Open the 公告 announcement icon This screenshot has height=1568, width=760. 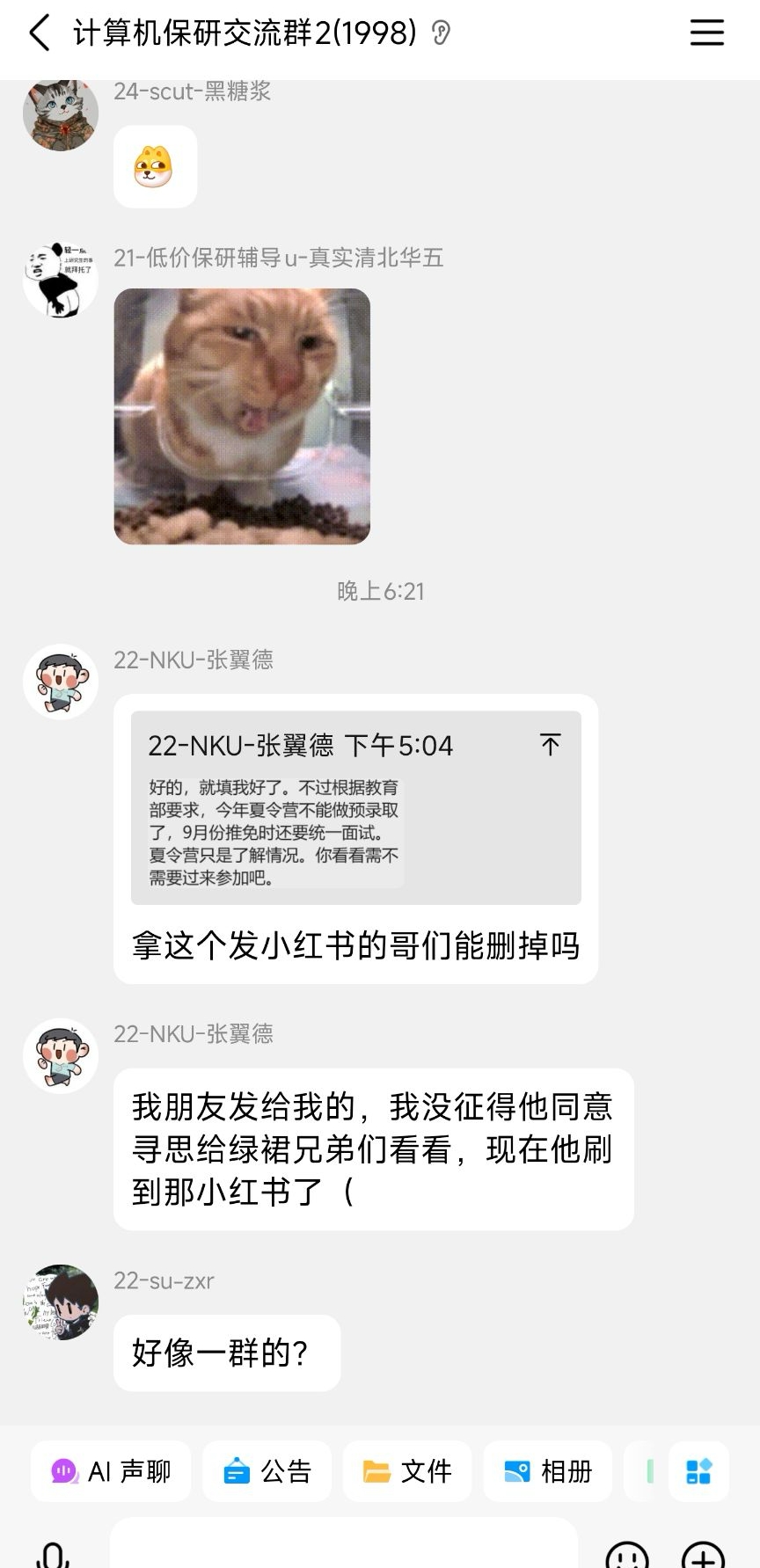tap(267, 1471)
